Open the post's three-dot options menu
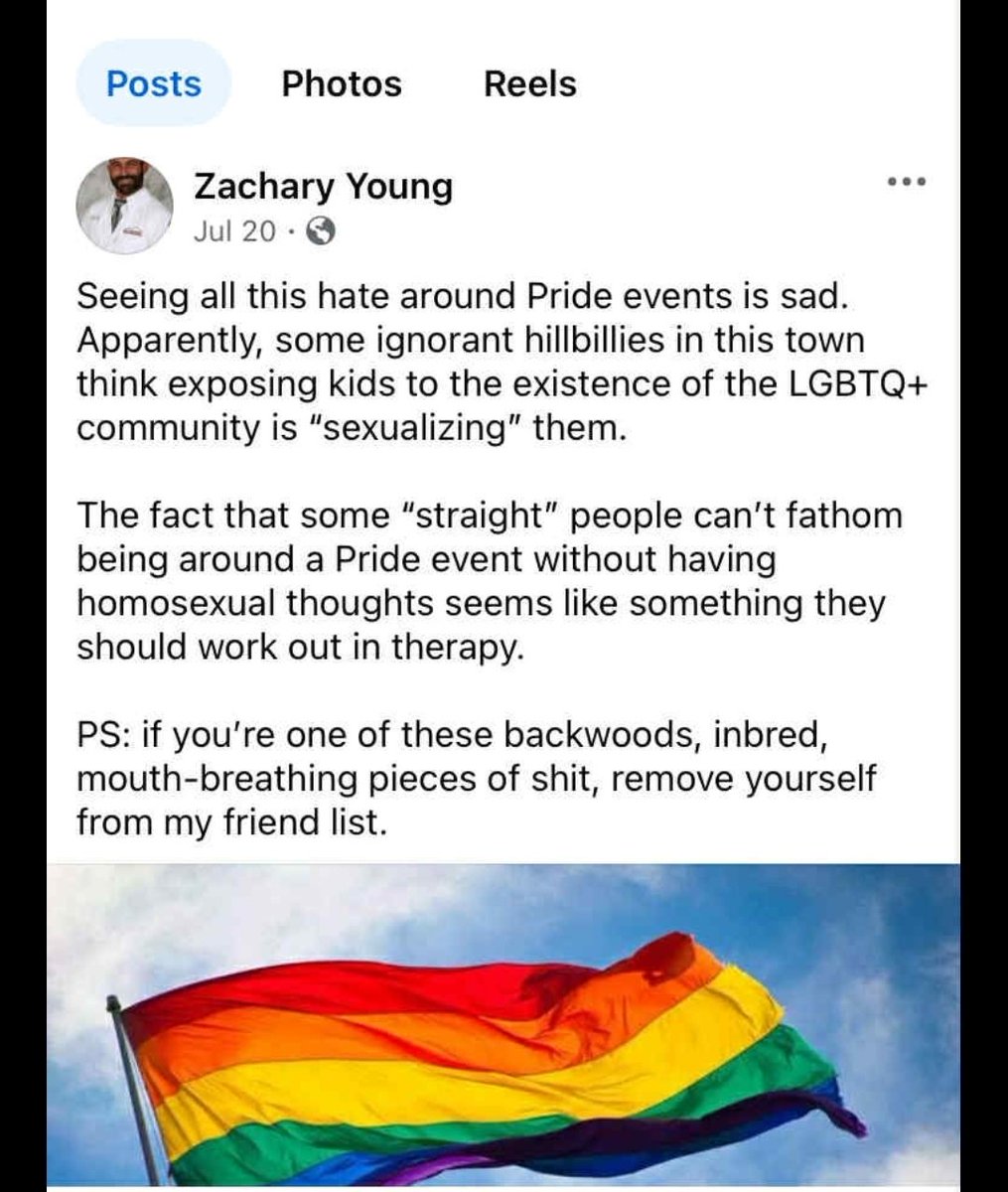1008x1192 pixels. 907,183
